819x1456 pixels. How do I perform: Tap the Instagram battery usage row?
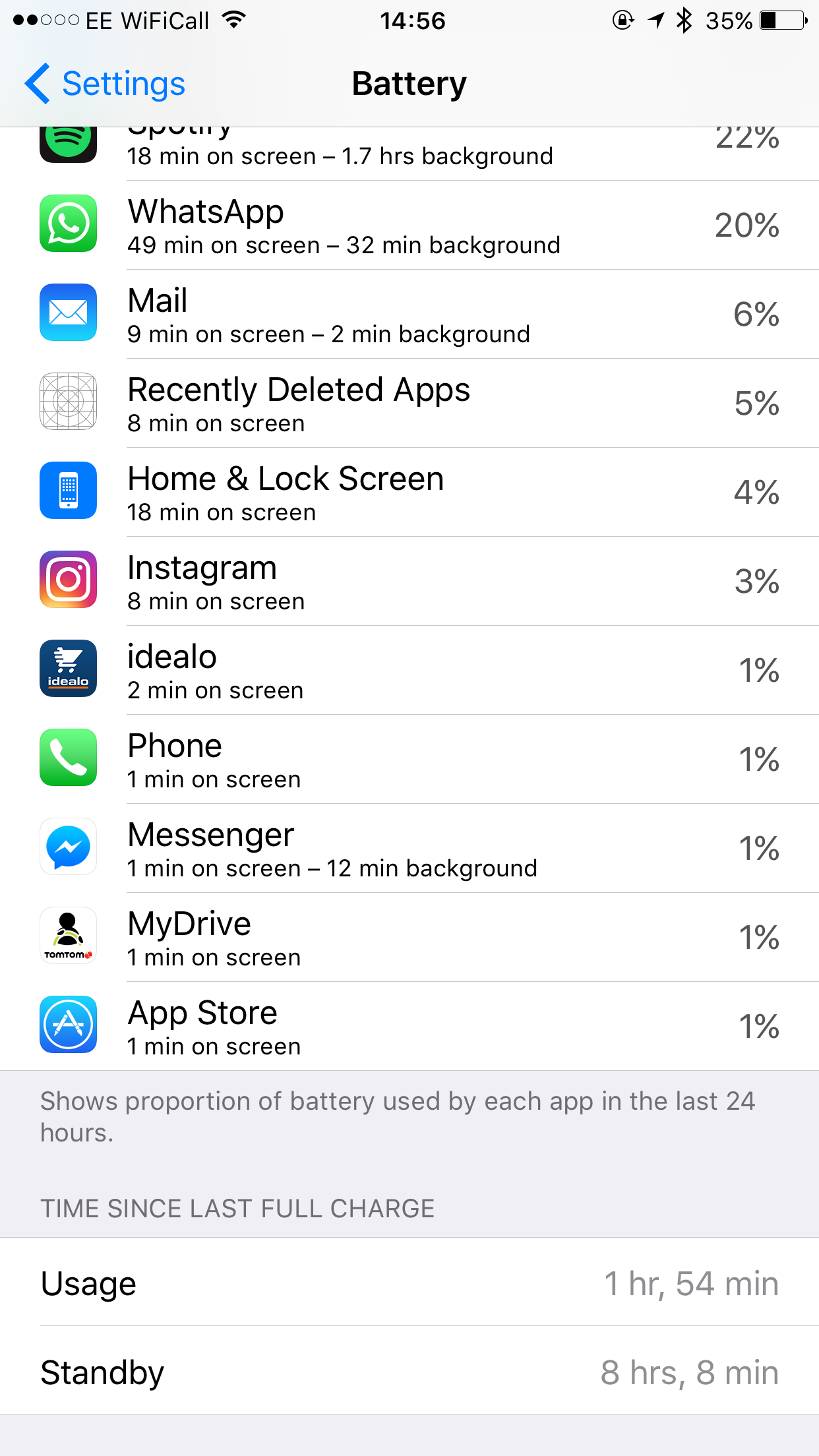(409, 582)
